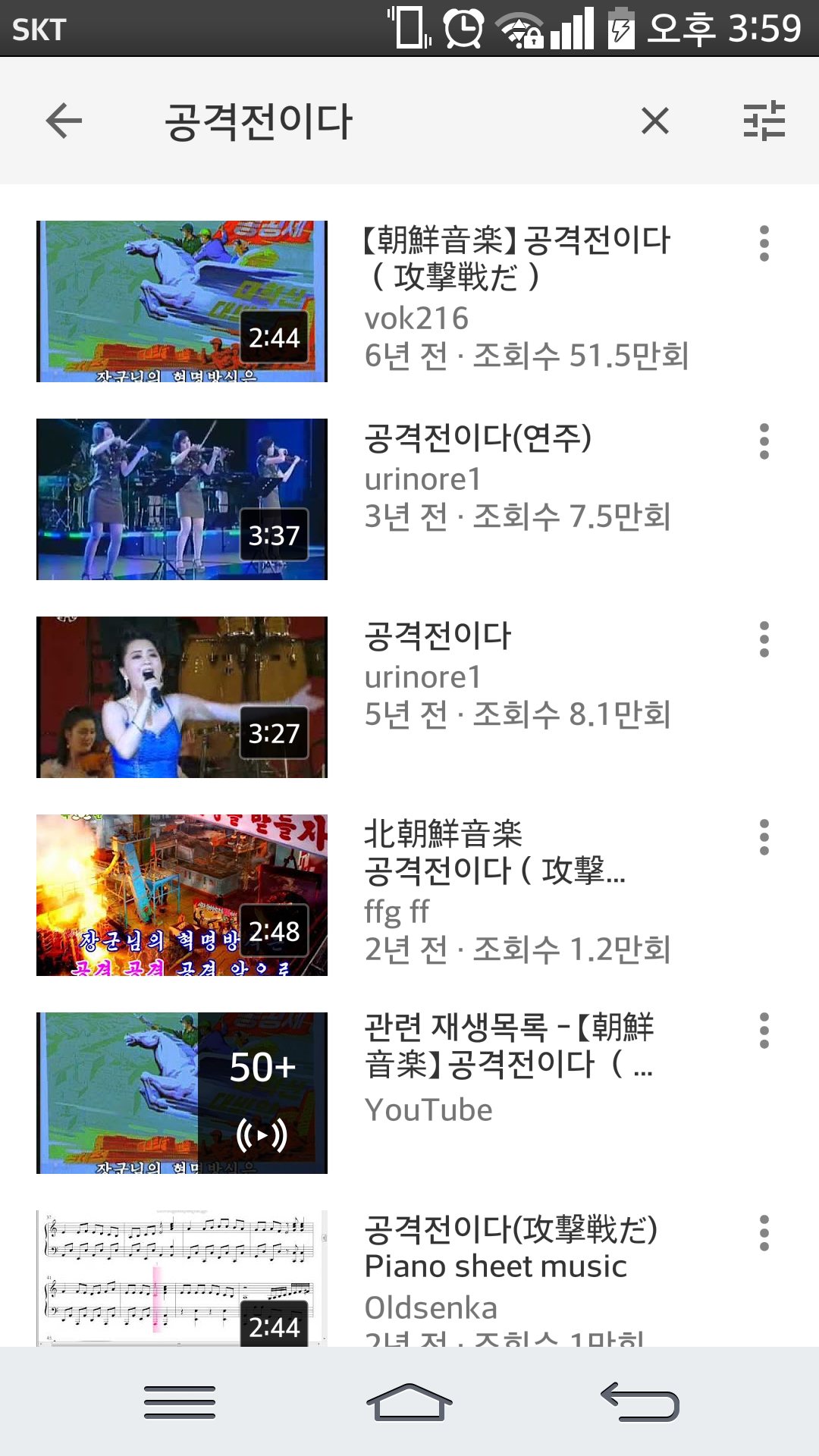
Task: Open more options for 공격전이다(연주)
Action: coord(764,441)
